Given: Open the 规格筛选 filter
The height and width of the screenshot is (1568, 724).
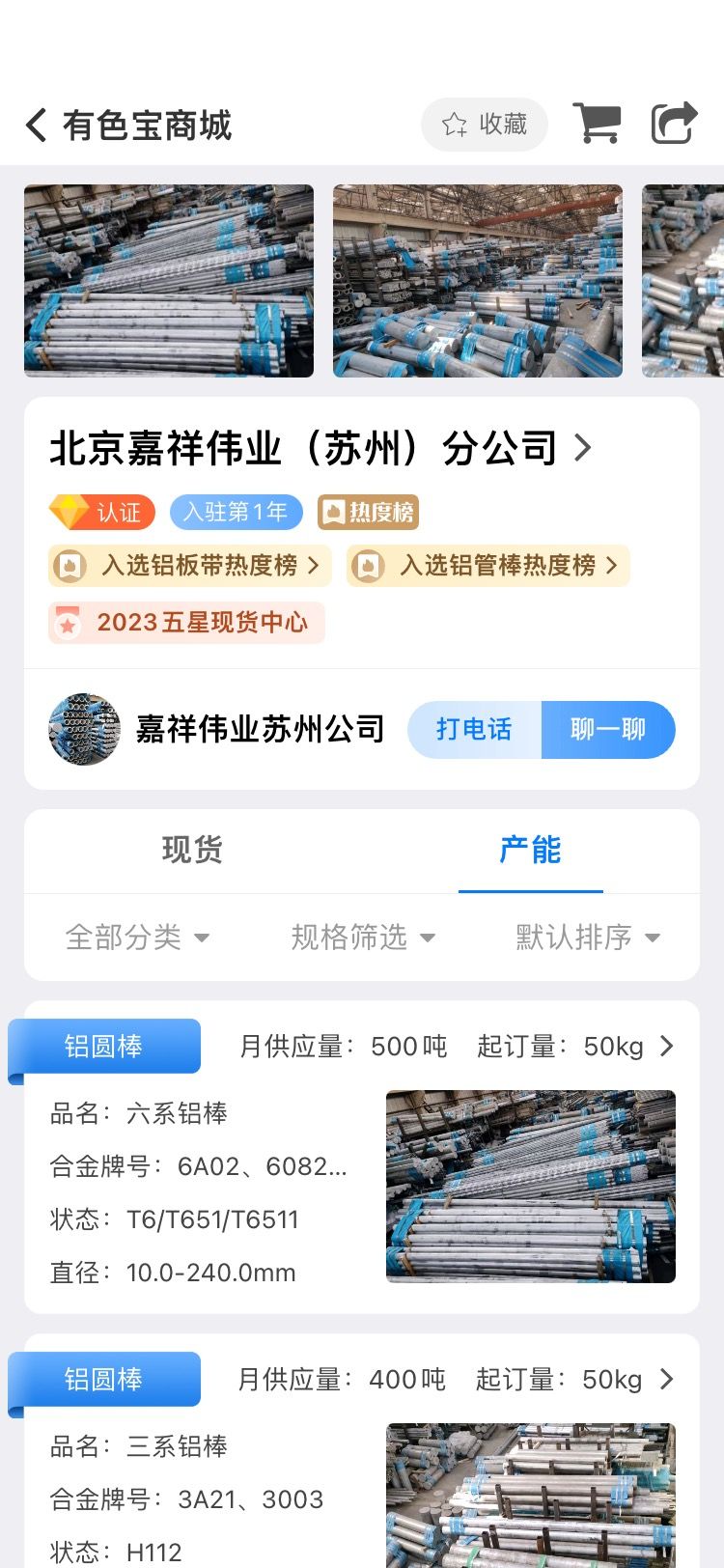Looking at the screenshot, I should click(x=364, y=937).
